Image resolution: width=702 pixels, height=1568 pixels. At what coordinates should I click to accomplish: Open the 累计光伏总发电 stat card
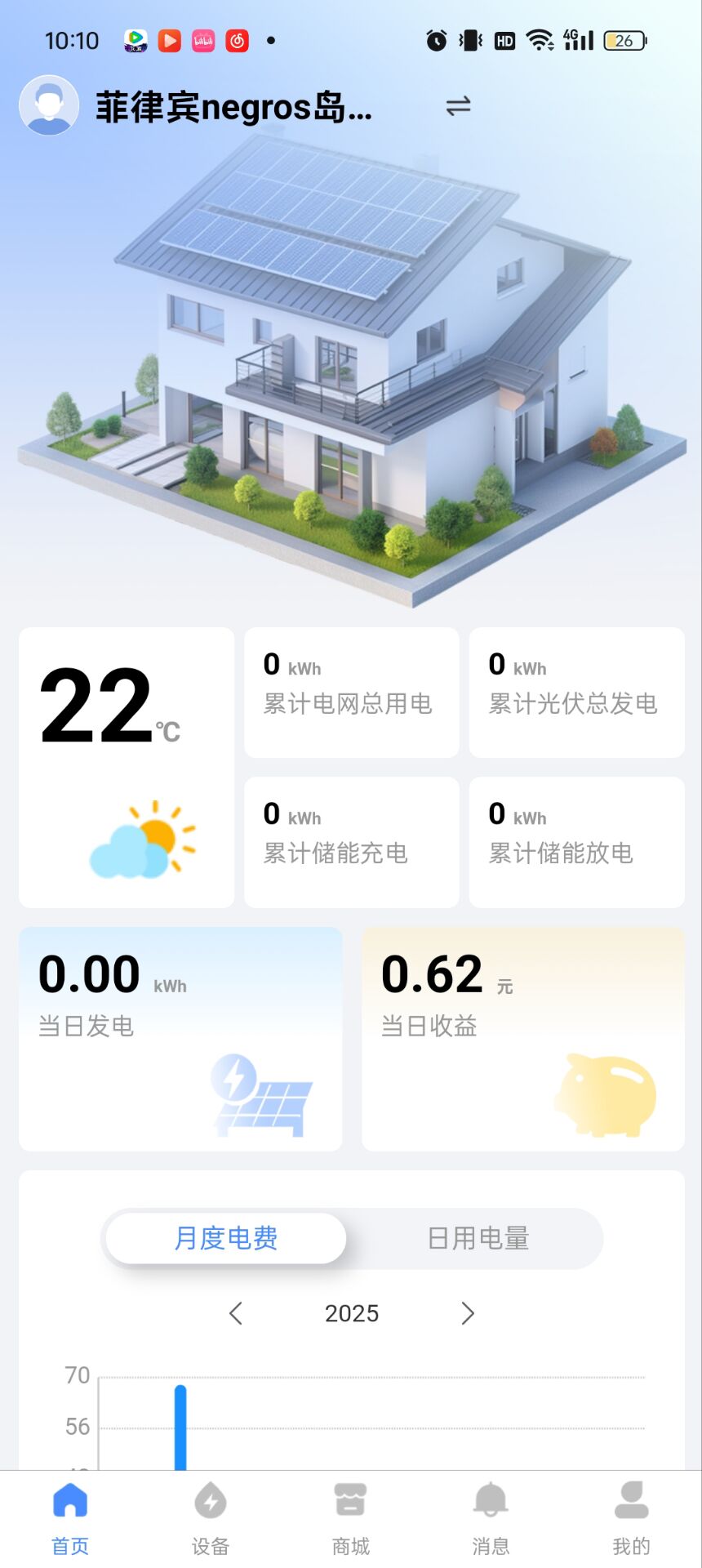coord(575,693)
